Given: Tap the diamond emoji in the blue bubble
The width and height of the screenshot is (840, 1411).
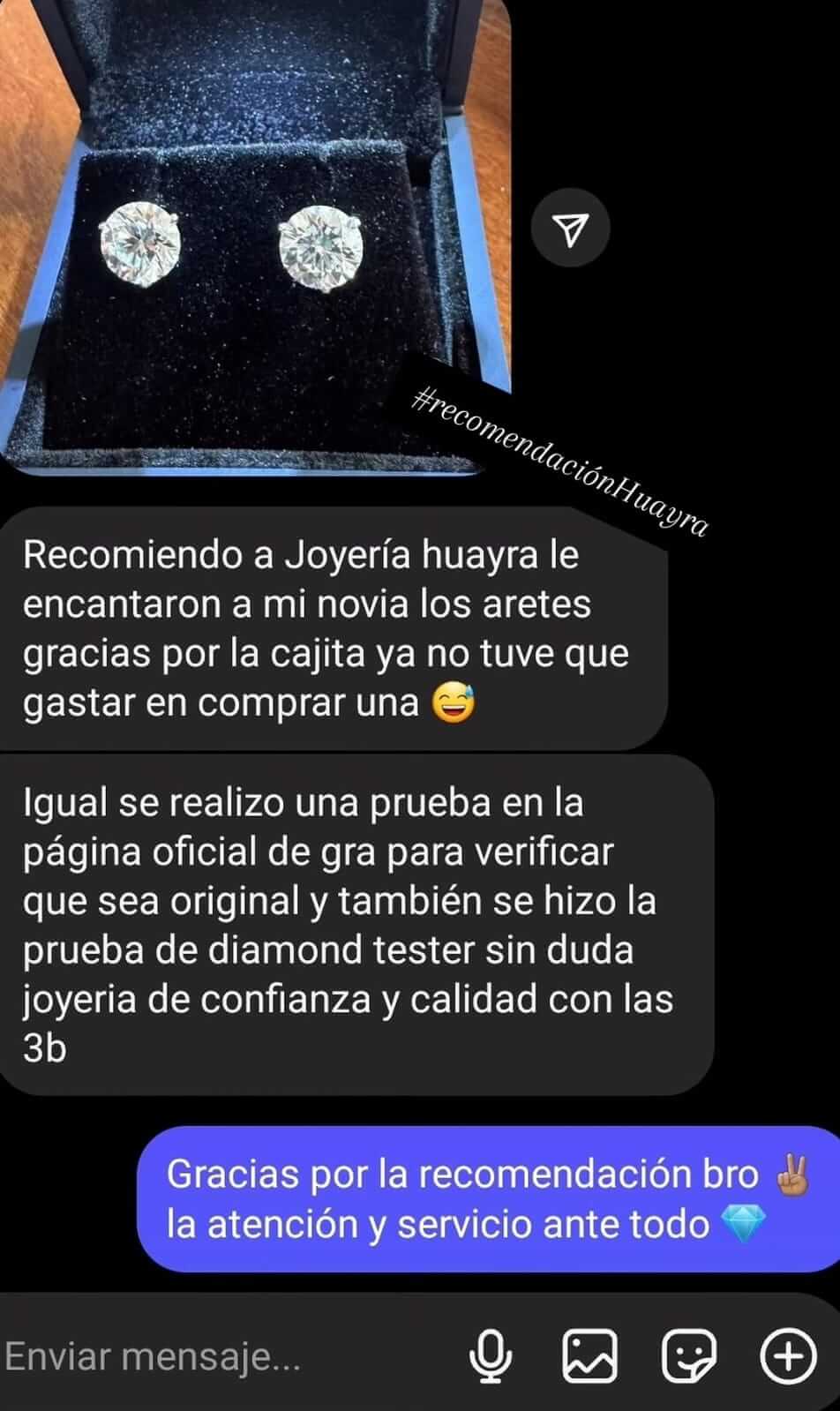Looking at the screenshot, I should click(742, 1225).
